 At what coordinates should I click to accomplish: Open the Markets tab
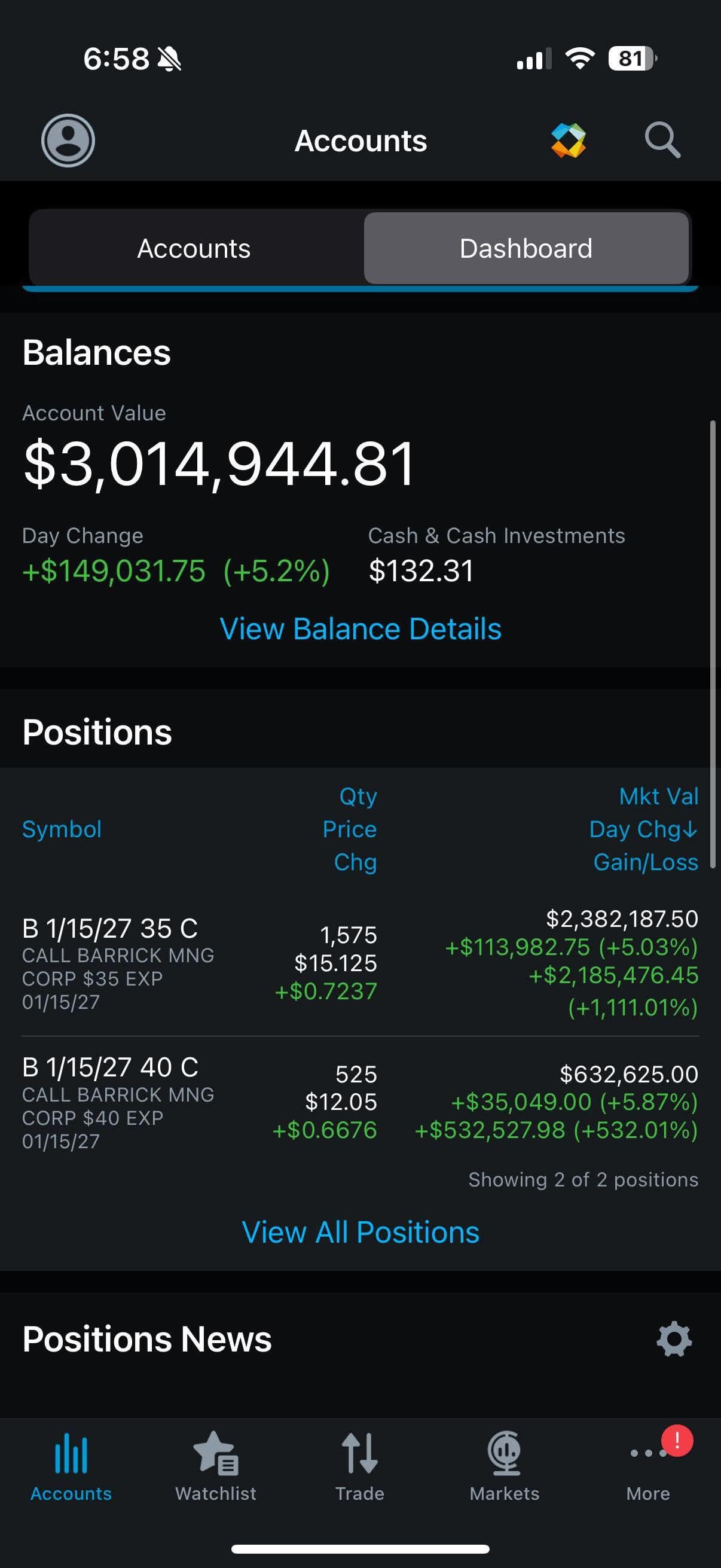pyautogui.click(x=505, y=1466)
